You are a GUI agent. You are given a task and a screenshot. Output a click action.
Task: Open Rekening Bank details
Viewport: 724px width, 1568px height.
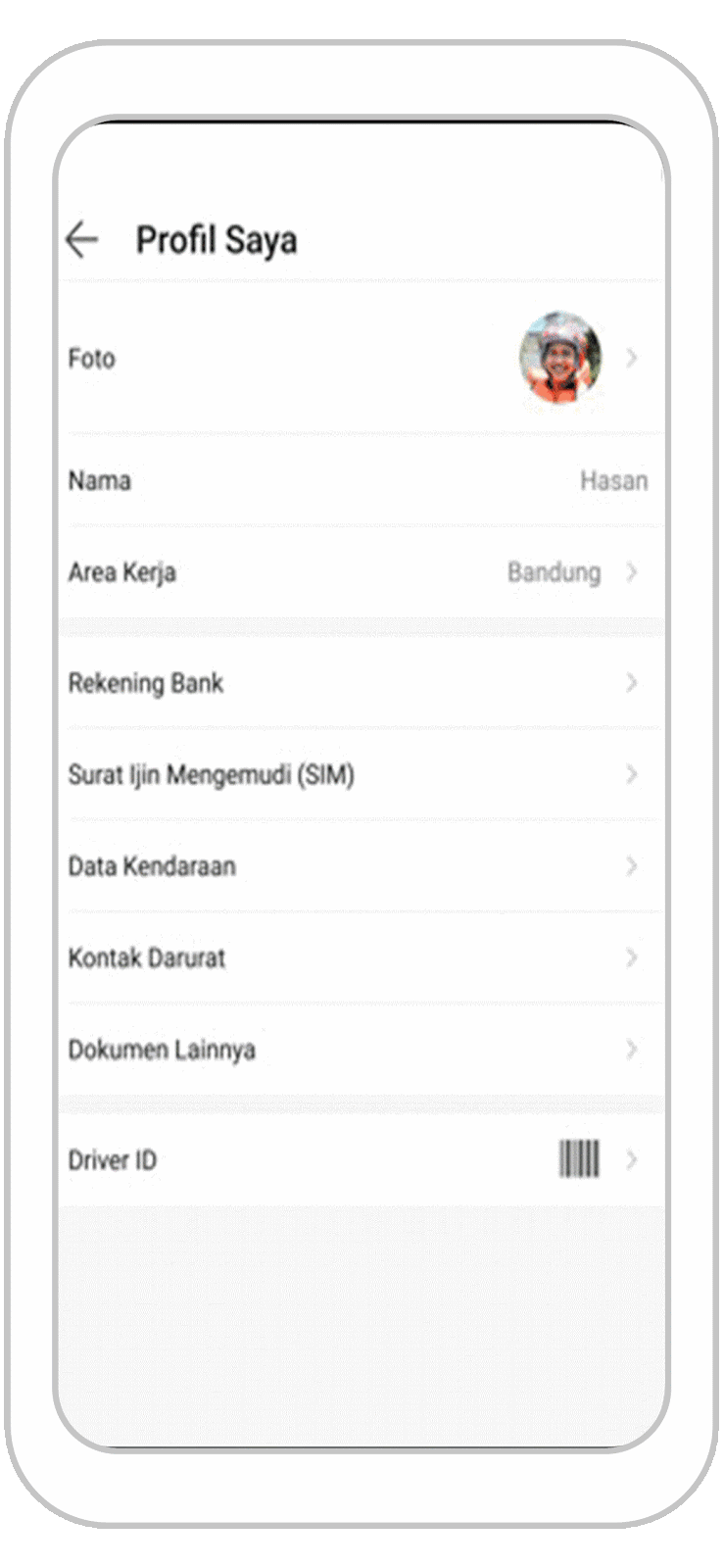[x=361, y=683]
